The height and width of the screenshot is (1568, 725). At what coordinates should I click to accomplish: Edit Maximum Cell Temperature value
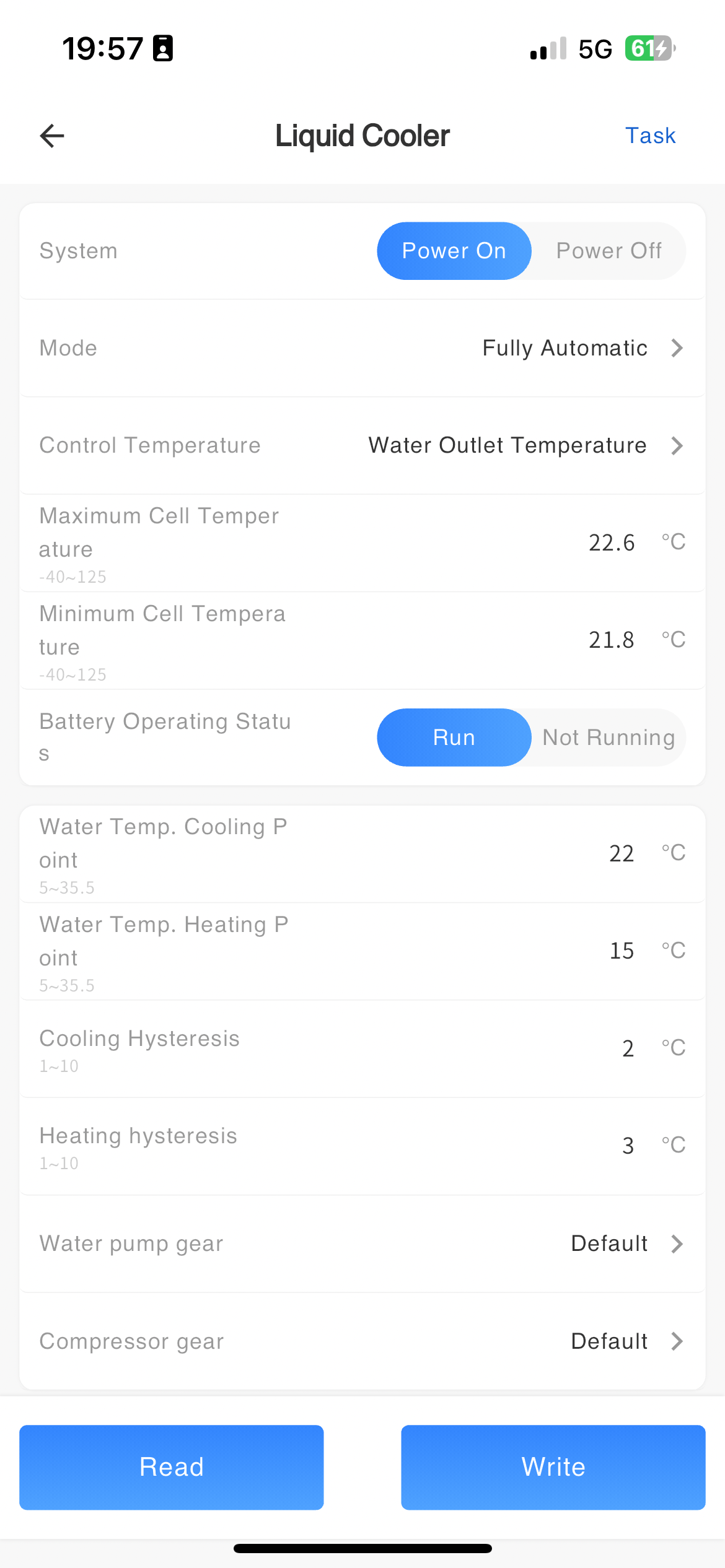[611, 542]
